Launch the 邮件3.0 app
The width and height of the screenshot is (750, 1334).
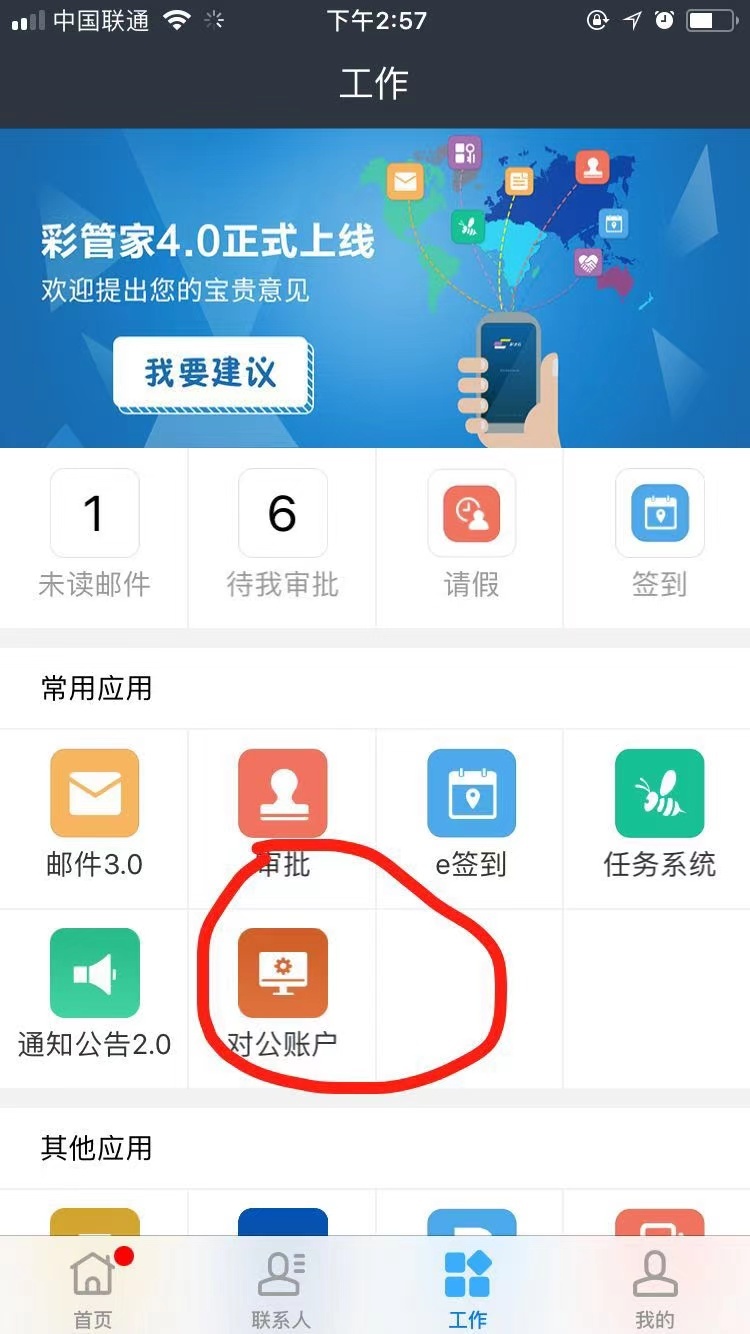pos(94,818)
